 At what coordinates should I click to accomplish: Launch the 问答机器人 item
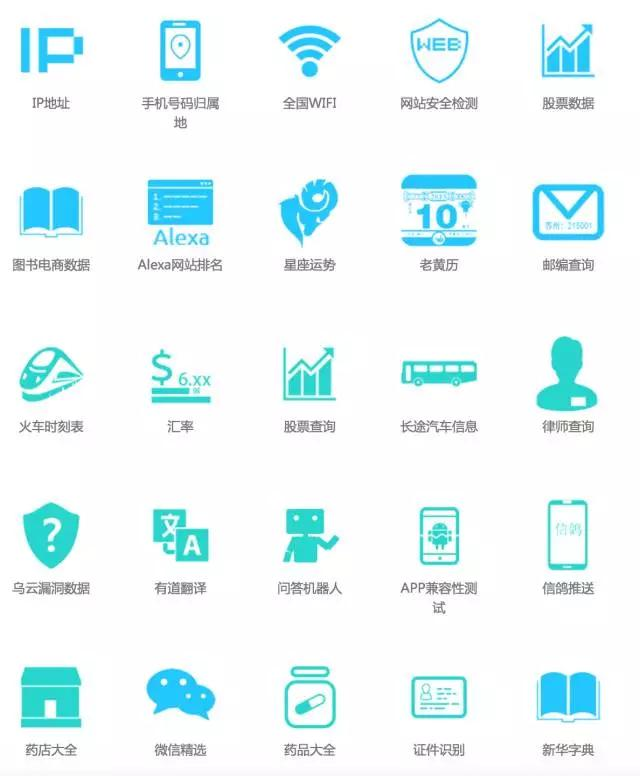coord(309,536)
